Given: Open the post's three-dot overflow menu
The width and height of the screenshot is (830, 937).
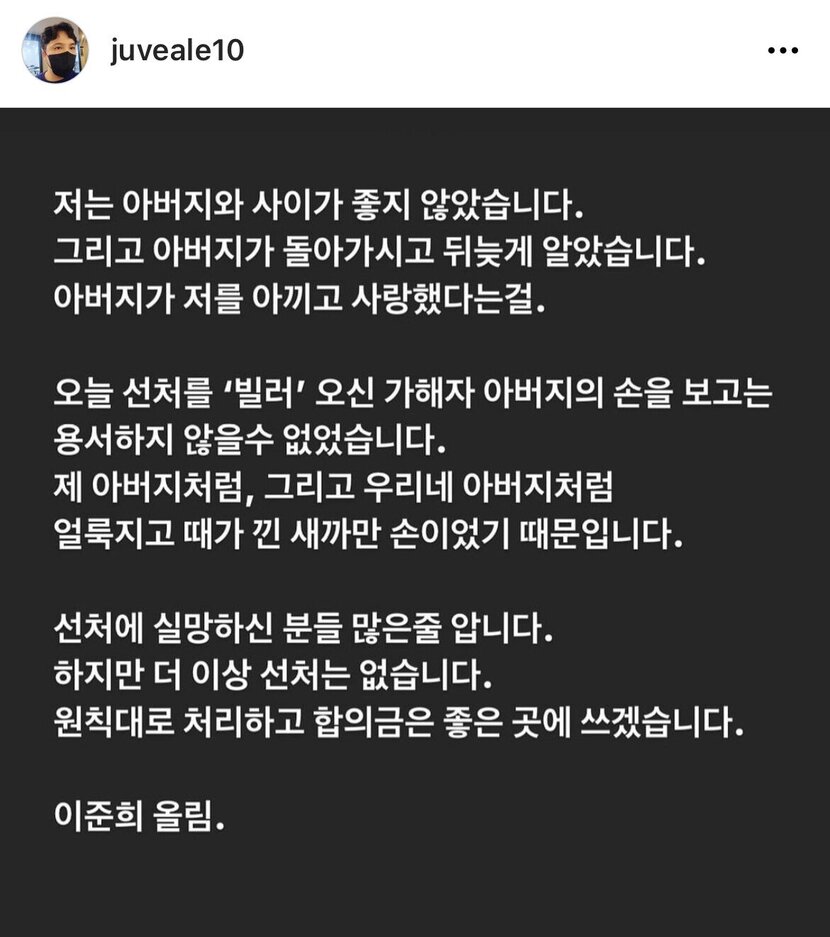Looking at the screenshot, I should (x=783, y=50).
